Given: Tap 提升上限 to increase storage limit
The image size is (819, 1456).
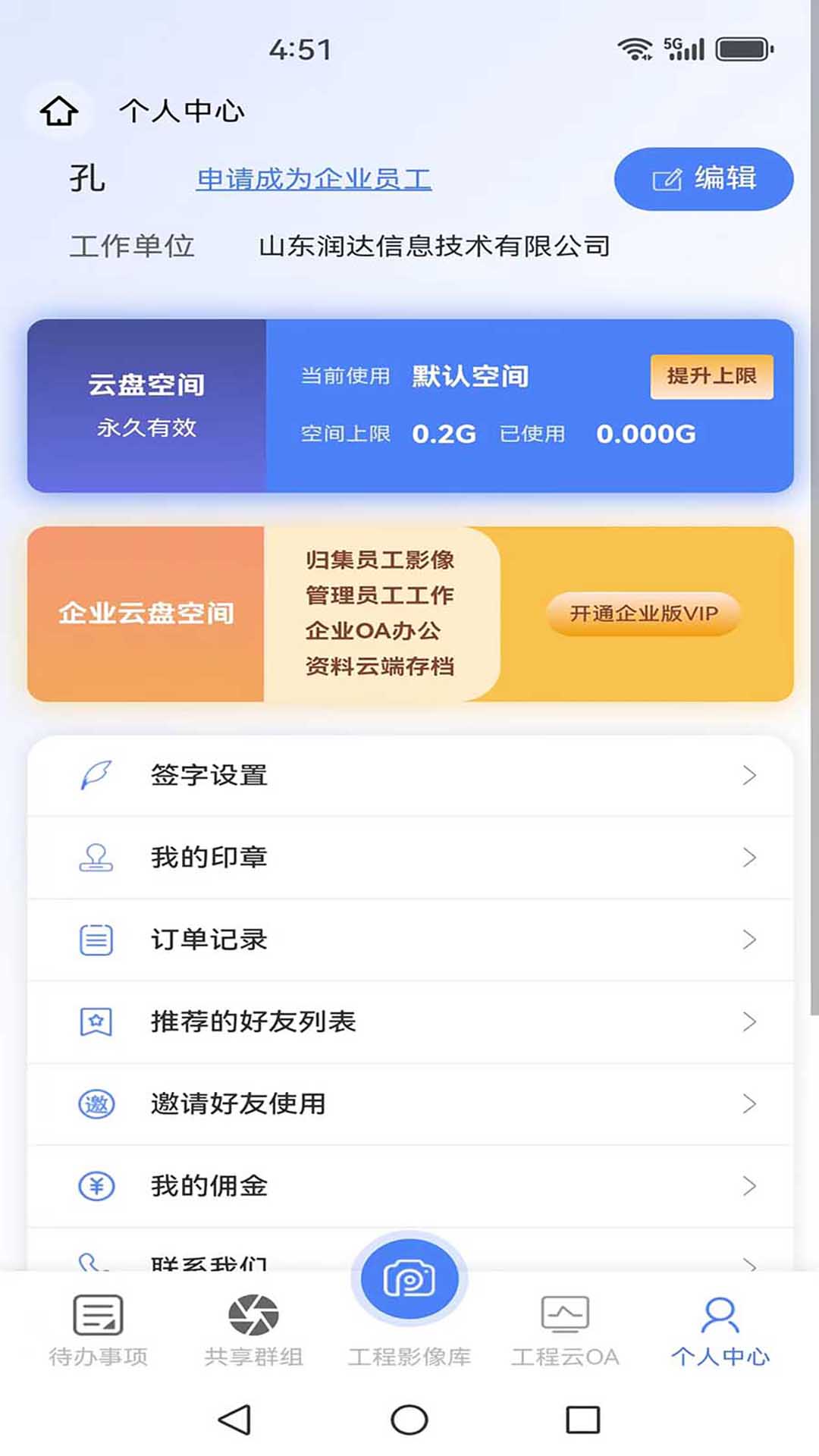Looking at the screenshot, I should pyautogui.click(x=711, y=376).
